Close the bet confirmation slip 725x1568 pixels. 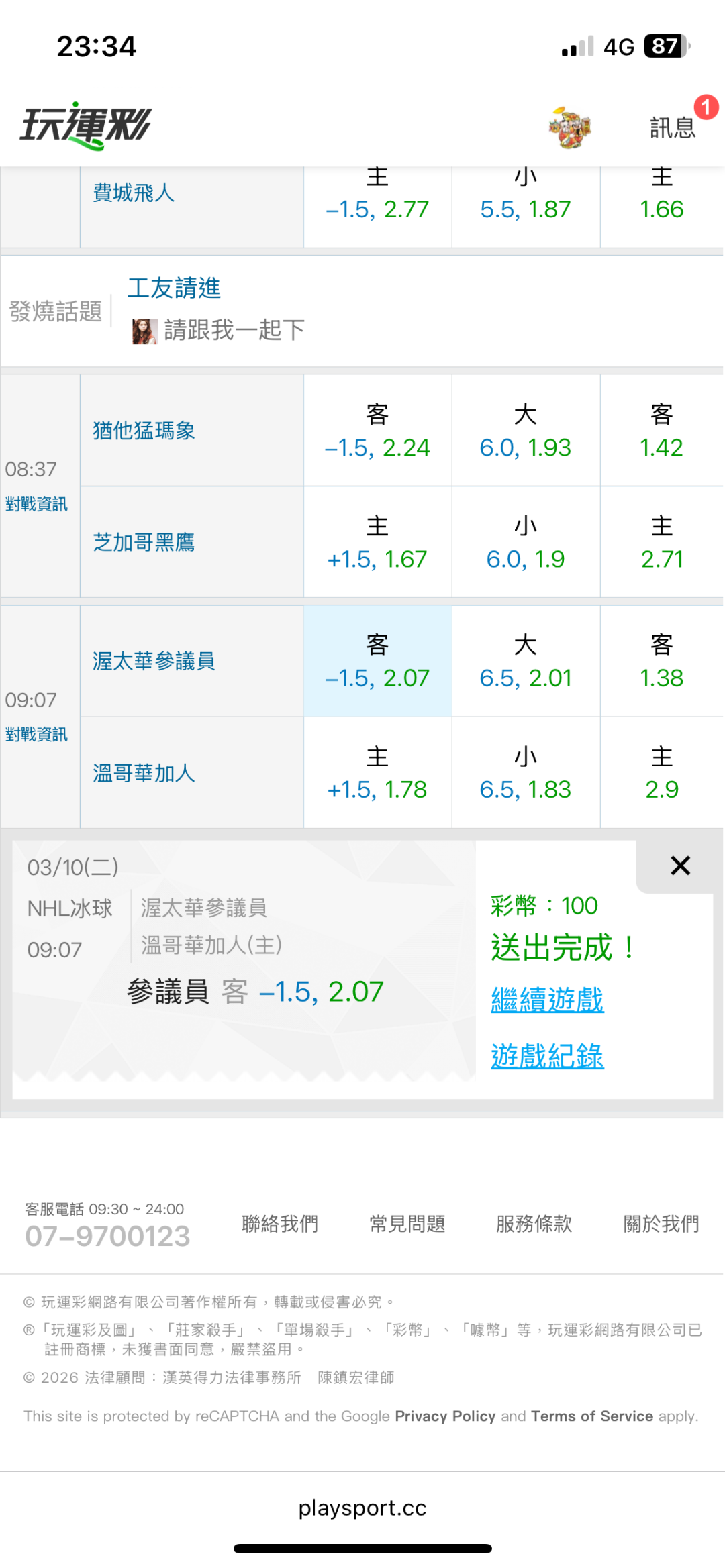coord(680,866)
